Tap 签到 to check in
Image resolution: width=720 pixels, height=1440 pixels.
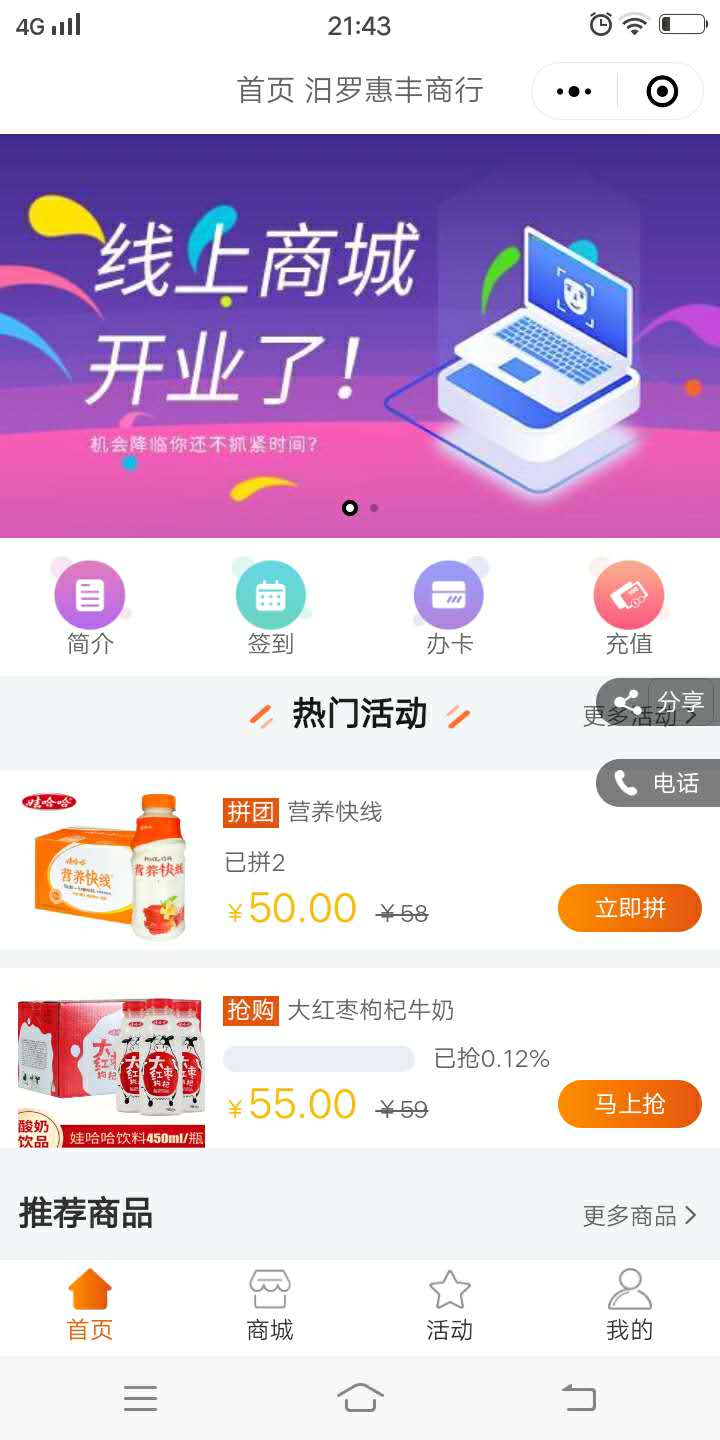[x=270, y=607]
